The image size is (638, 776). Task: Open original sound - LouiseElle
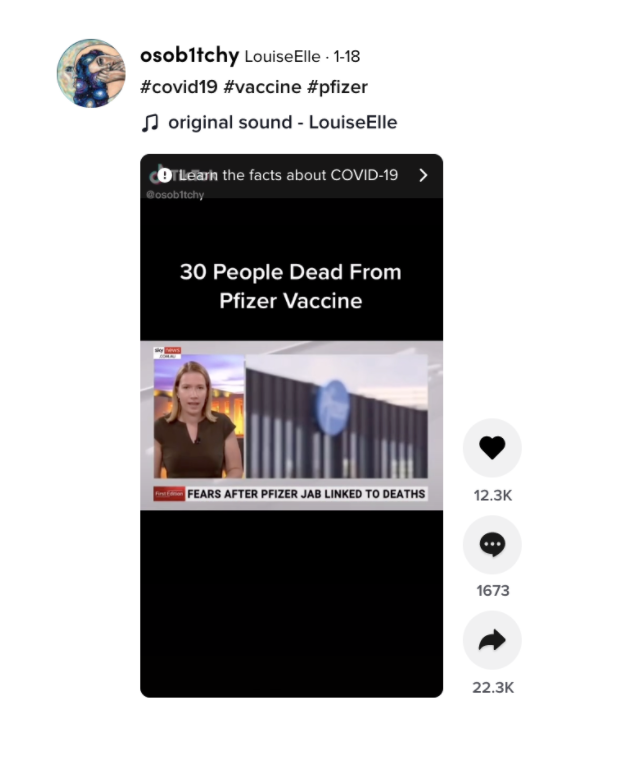[x=282, y=123]
